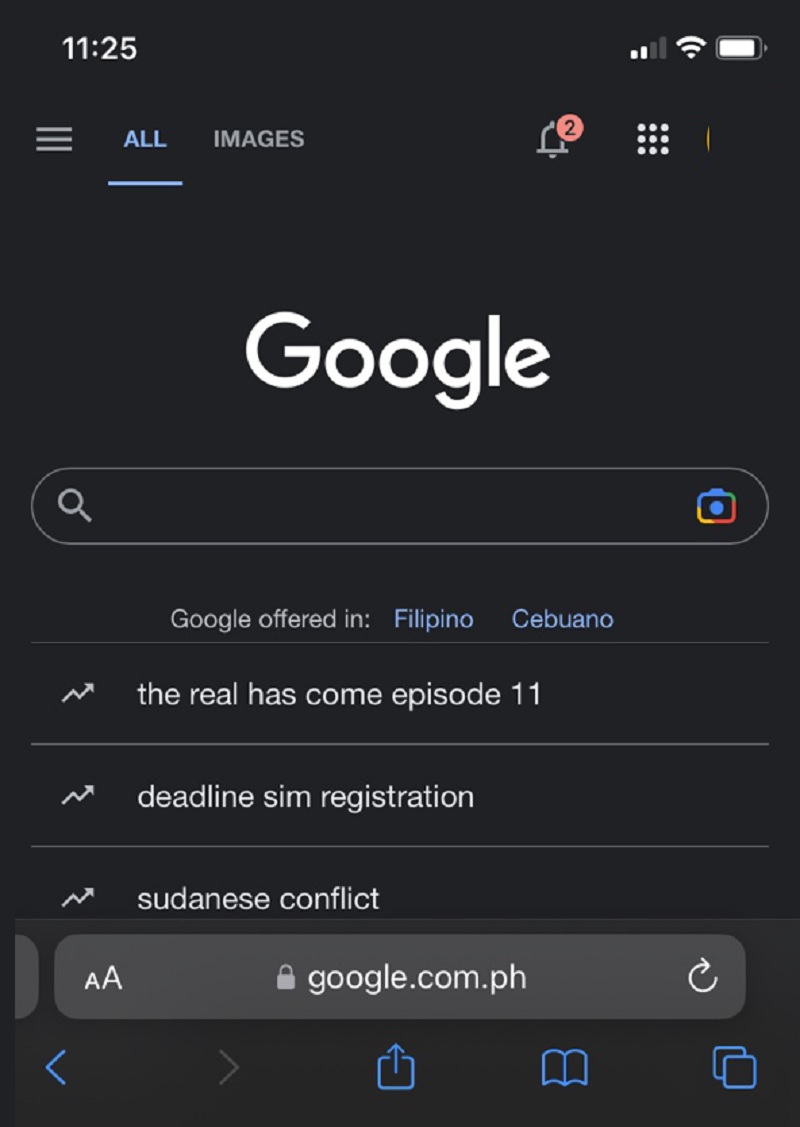Viewport: 800px width, 1127px height.
Task: Select the All tab
Action: [x=145, y=139]
